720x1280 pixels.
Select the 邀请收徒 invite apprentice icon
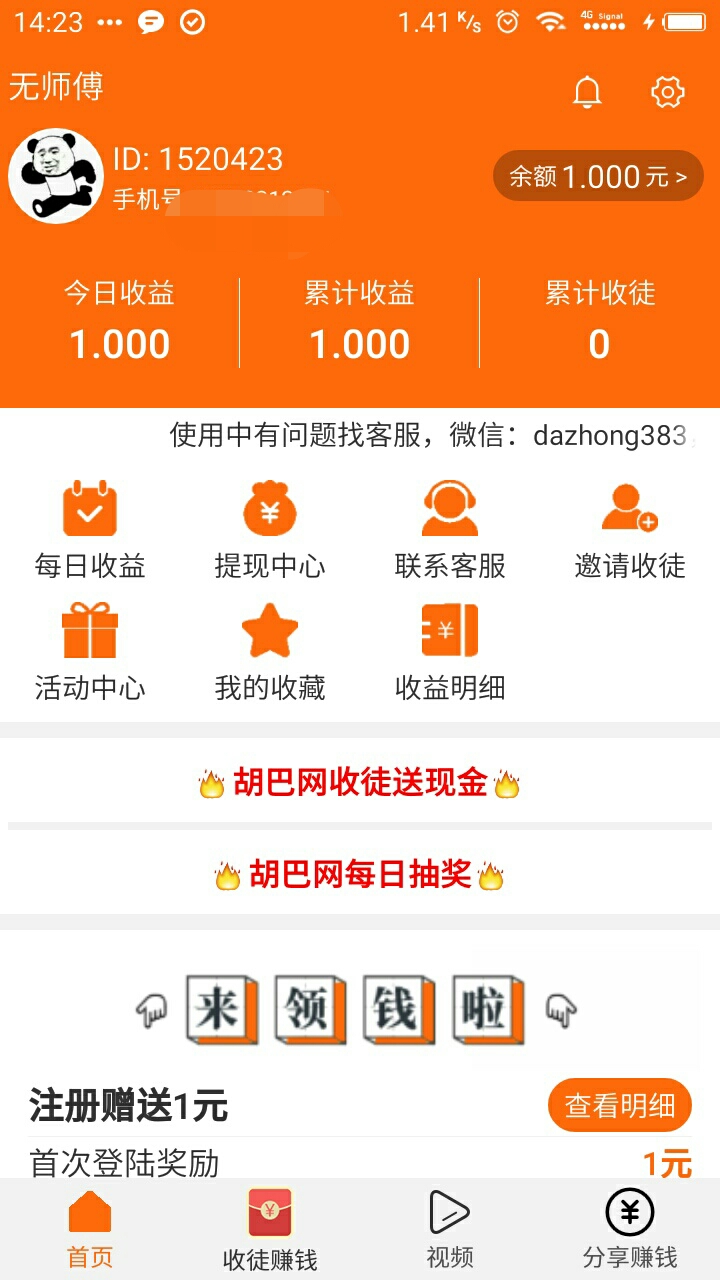pos(629,508)
